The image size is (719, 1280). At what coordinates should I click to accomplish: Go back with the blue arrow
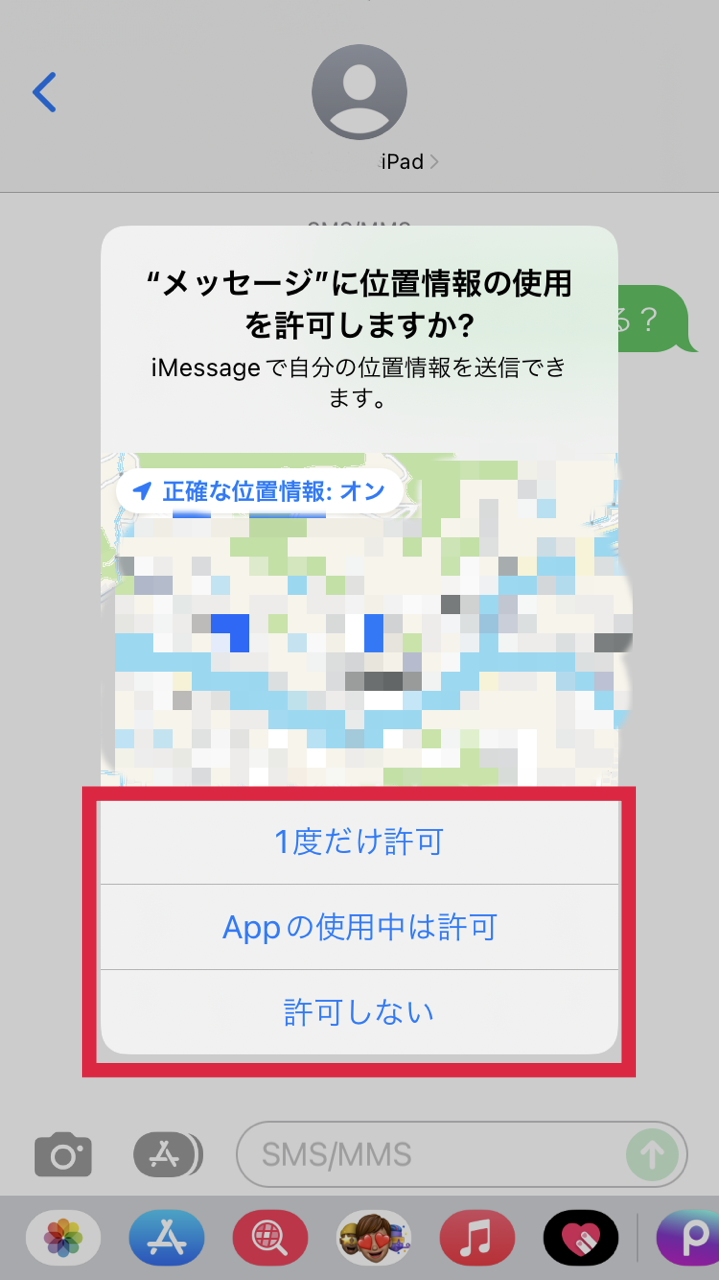45,92
